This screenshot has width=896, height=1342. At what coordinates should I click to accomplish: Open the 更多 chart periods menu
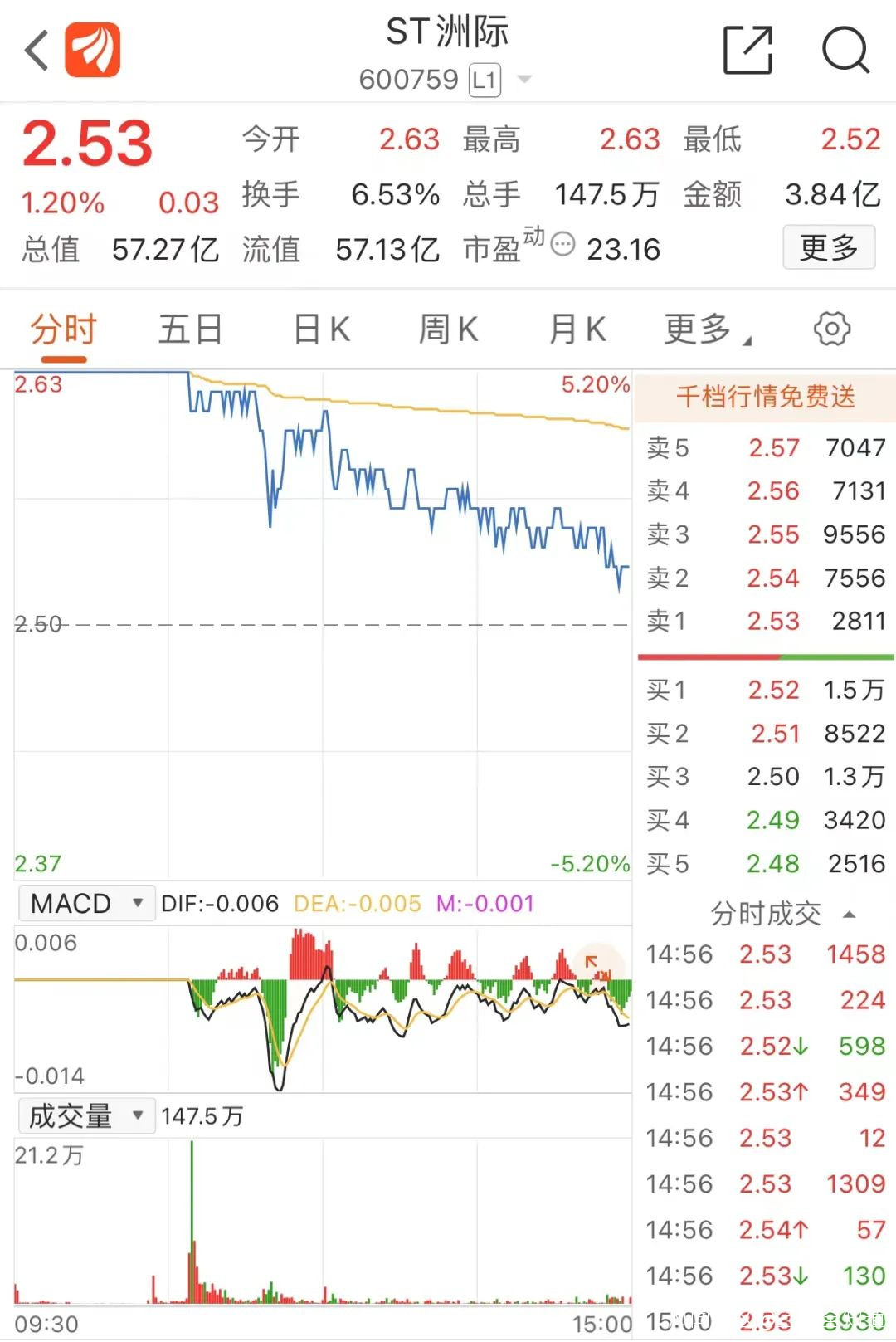tap(706, 329)
